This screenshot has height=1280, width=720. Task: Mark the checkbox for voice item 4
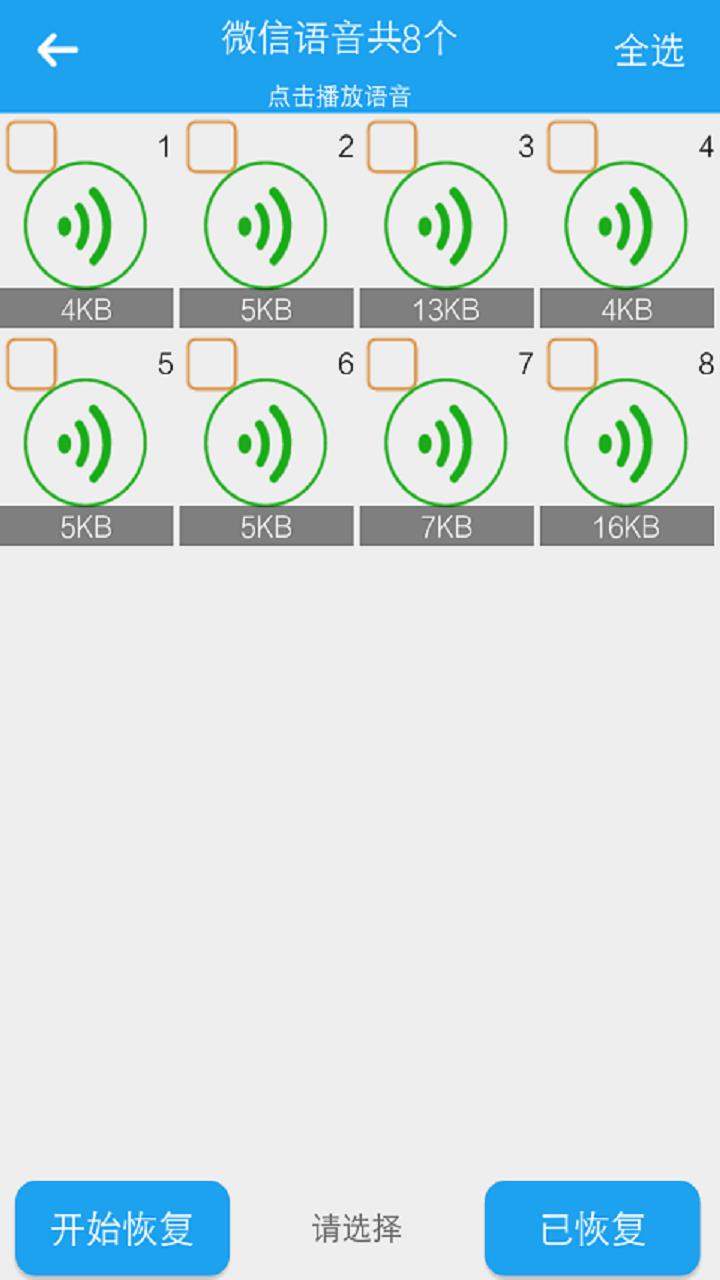[572, 147]
